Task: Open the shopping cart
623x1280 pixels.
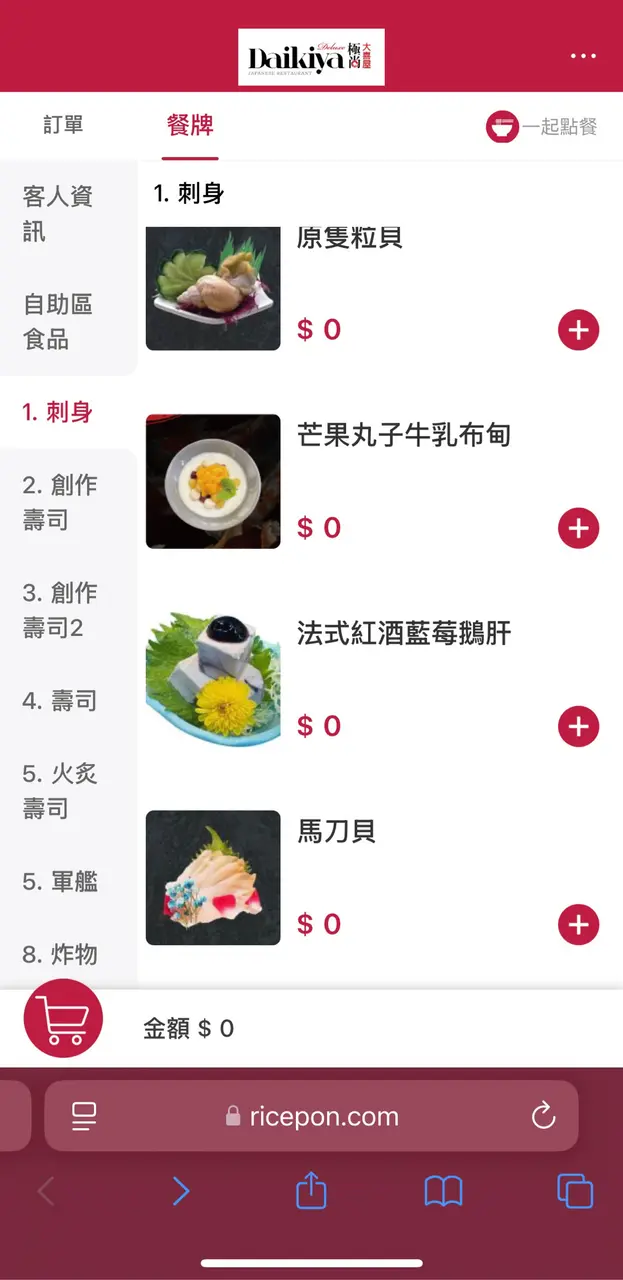Action: (x=63, y=1018)
